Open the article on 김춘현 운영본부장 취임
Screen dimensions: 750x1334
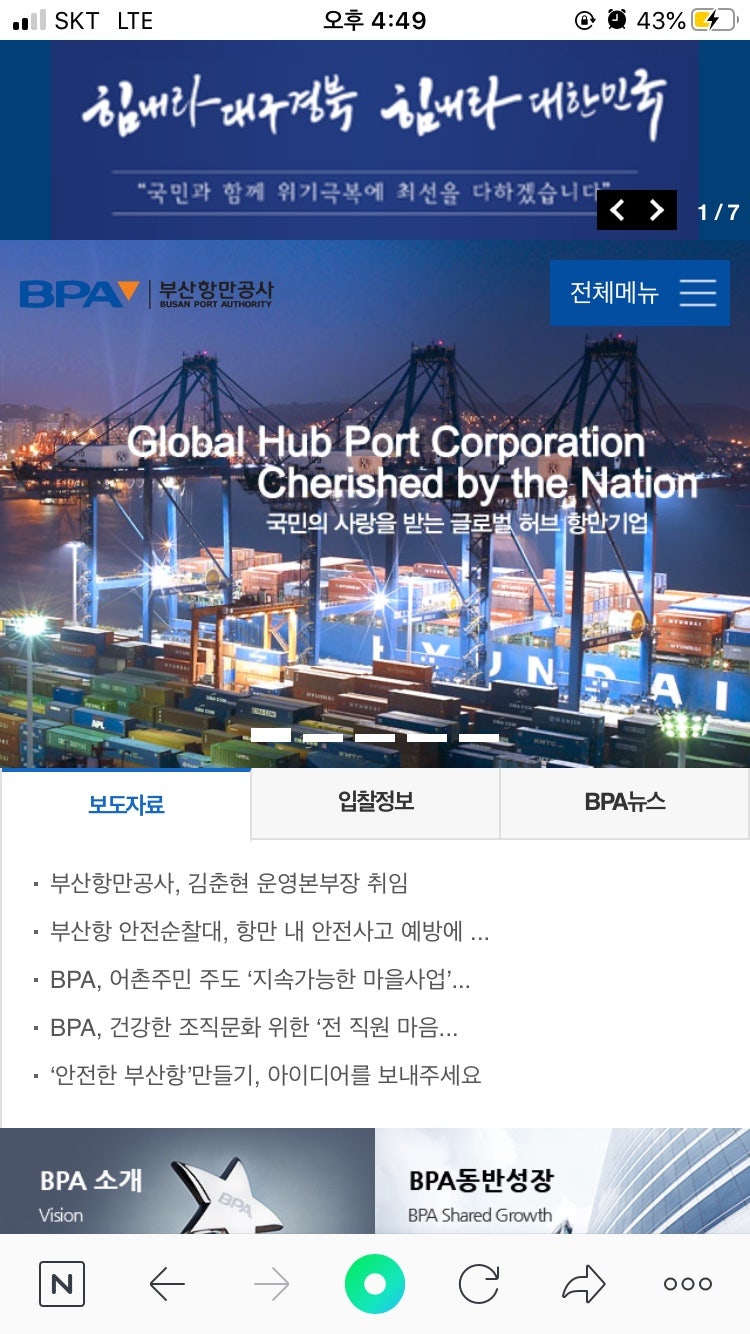[x=229, y=883]
